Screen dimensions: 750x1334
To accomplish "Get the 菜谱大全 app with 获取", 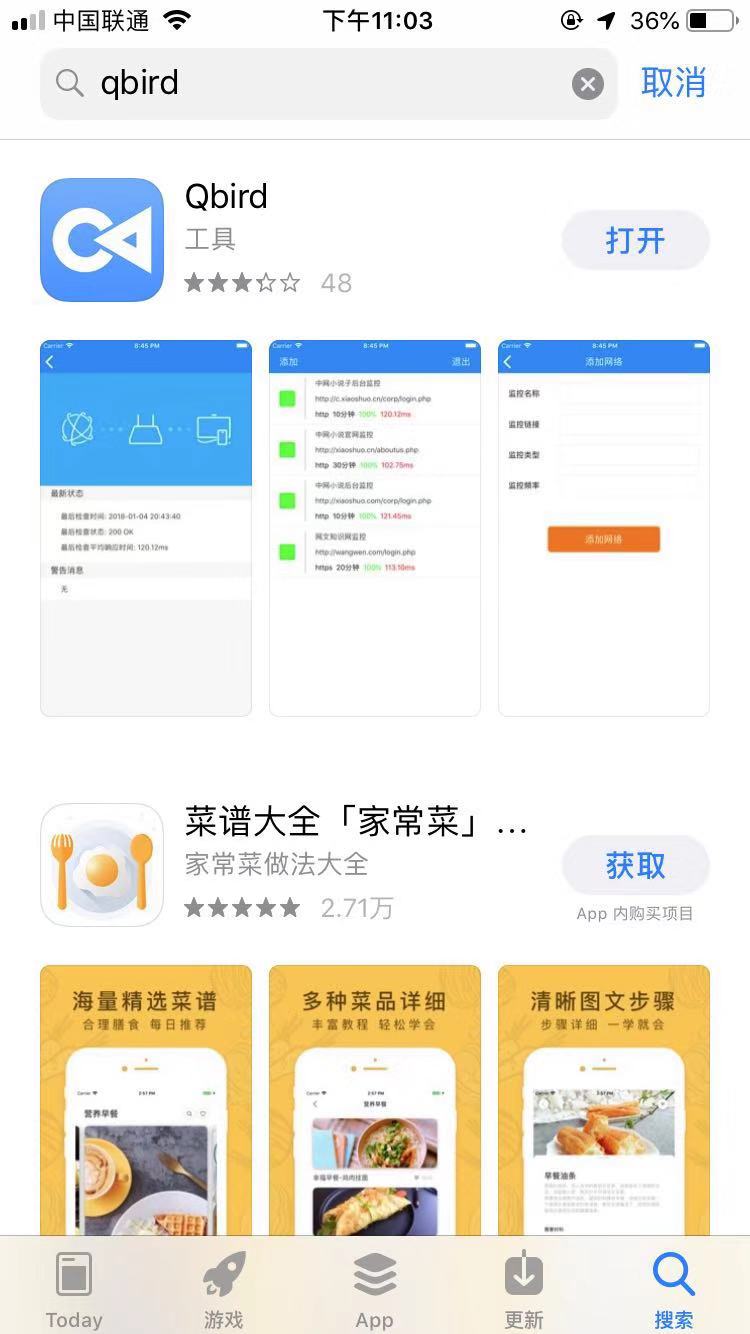I will click(x=635, y=866).
